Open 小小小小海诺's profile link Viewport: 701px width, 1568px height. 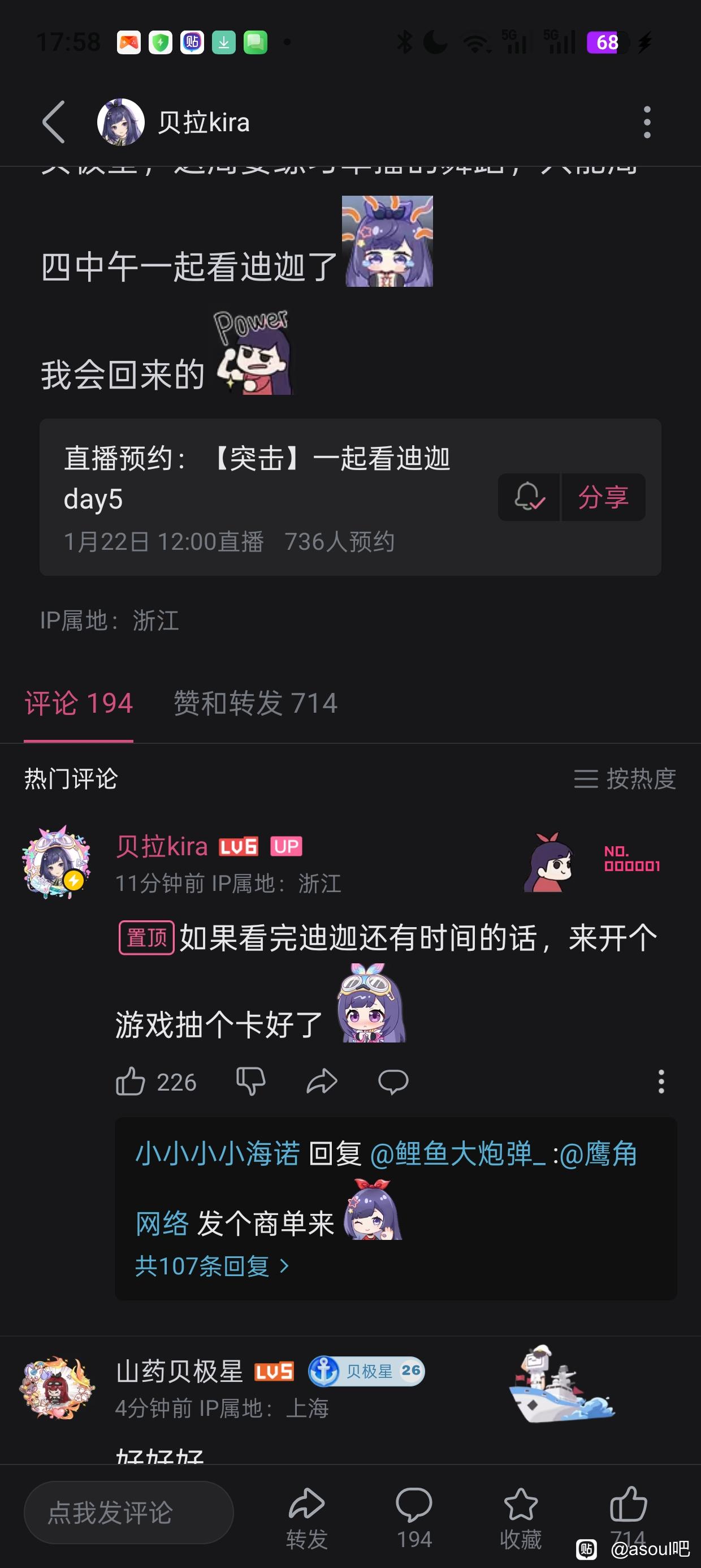click(x=217, y=1153)
